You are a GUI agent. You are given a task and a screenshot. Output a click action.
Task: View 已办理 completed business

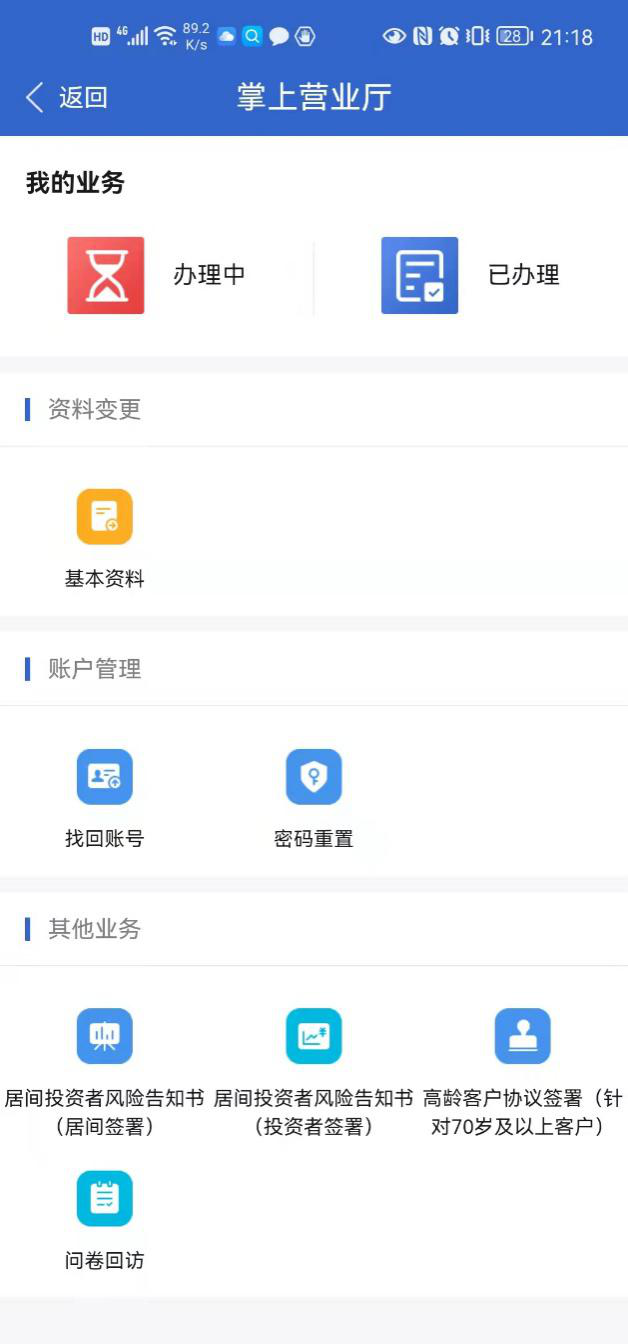coord(471,275)
